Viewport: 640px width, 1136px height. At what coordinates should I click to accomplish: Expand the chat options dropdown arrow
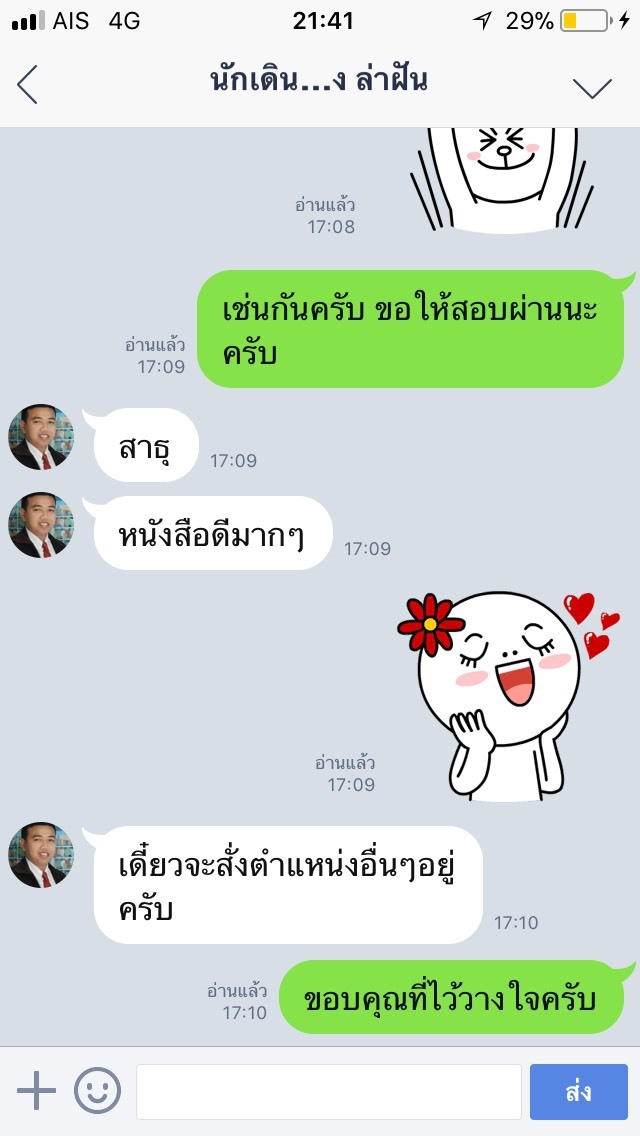[x=592, y=88]
